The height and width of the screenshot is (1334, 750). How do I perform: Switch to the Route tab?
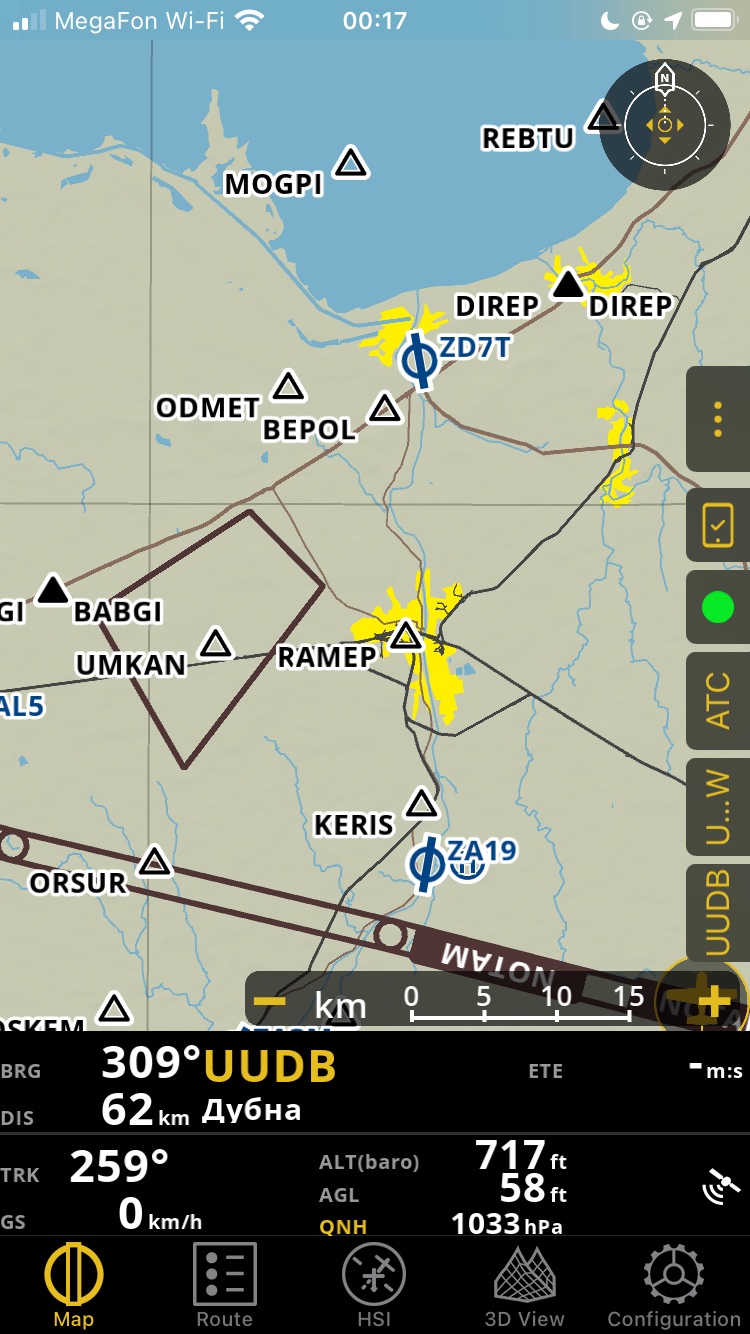(224, 1287)
